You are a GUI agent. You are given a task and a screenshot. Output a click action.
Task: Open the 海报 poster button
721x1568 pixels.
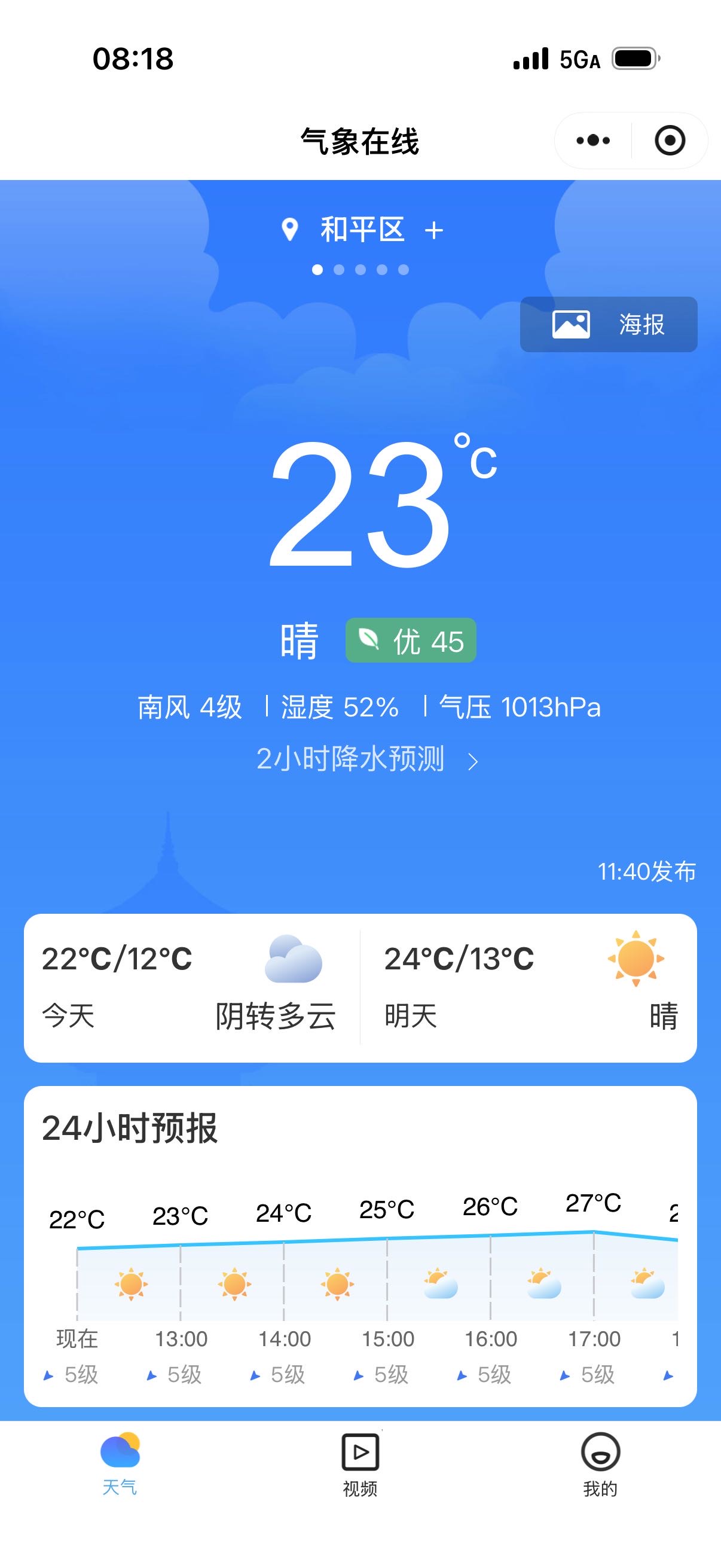(x=609, y=325)
